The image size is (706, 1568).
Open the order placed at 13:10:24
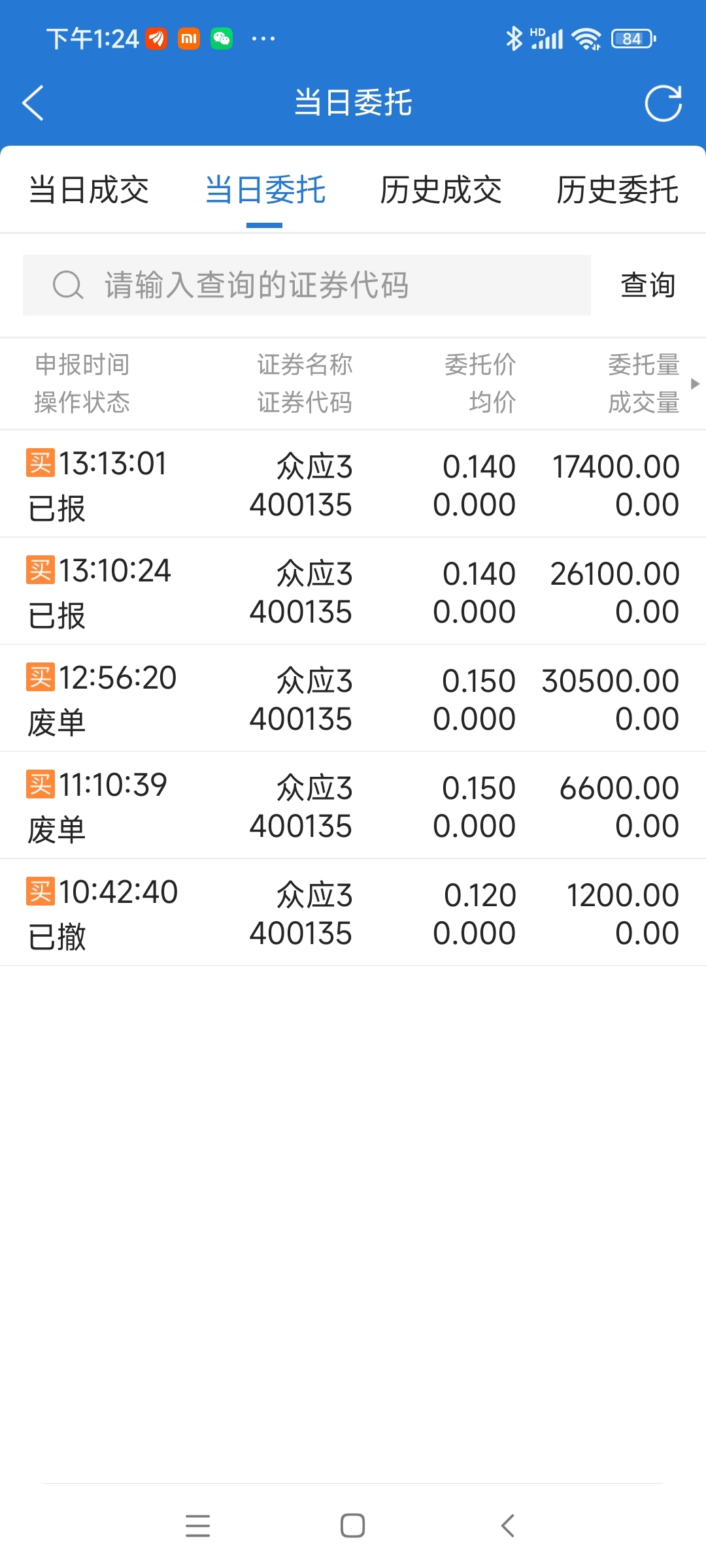(353, 591)
